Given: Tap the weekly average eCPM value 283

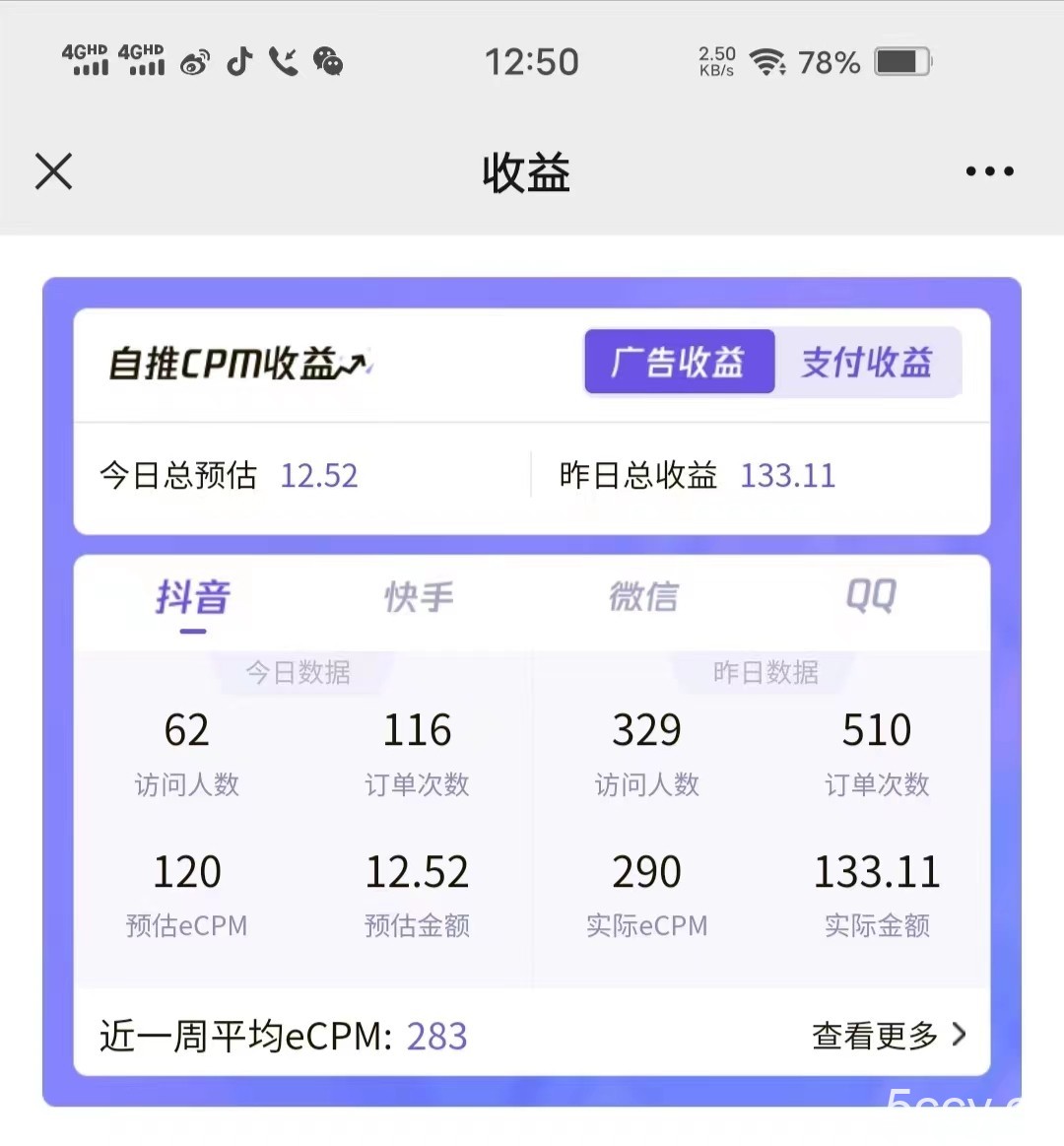Looking at the screenshot, I should click(x=436, y=1036).
